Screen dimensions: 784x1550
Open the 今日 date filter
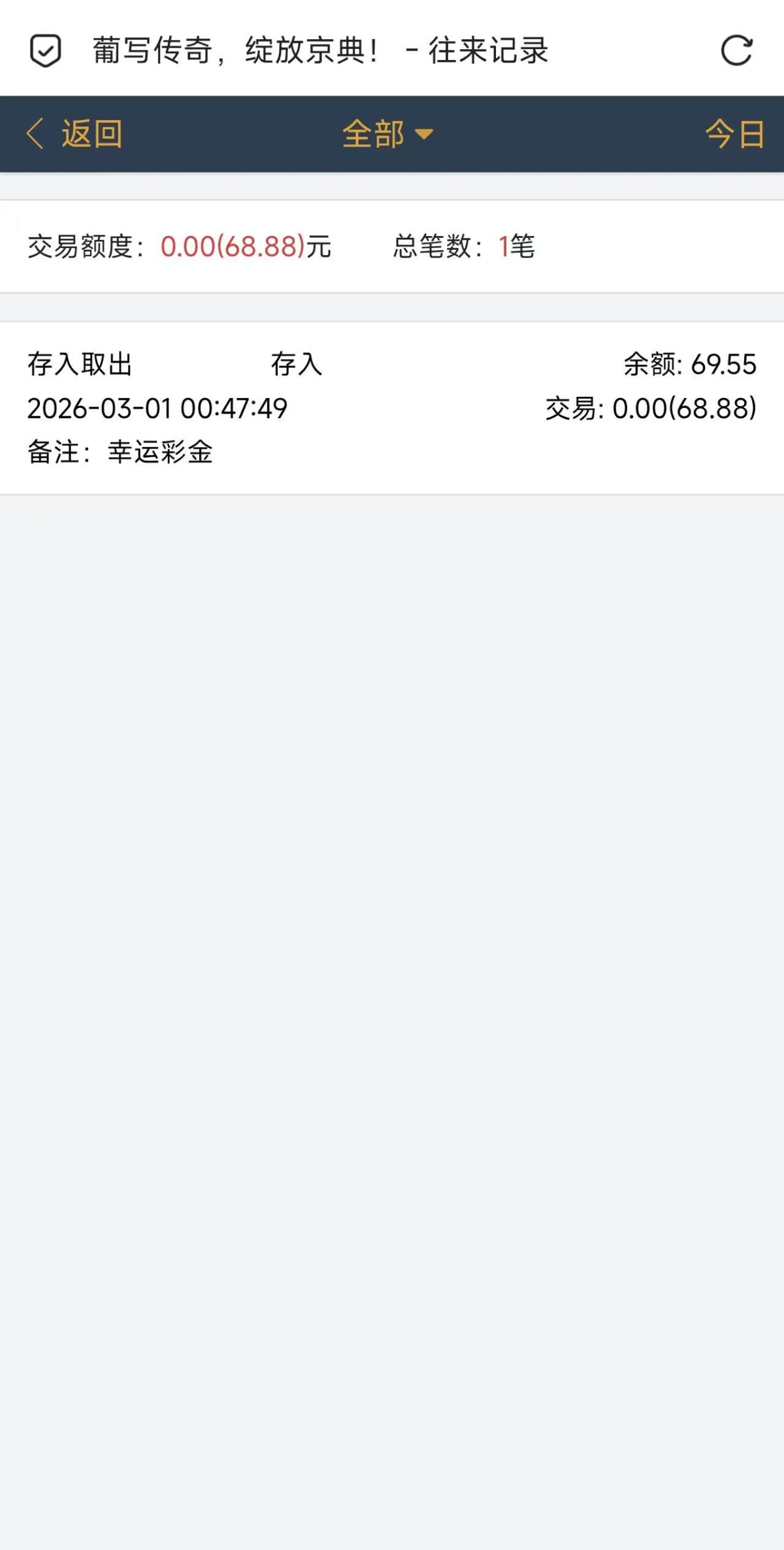pos(734,134)
